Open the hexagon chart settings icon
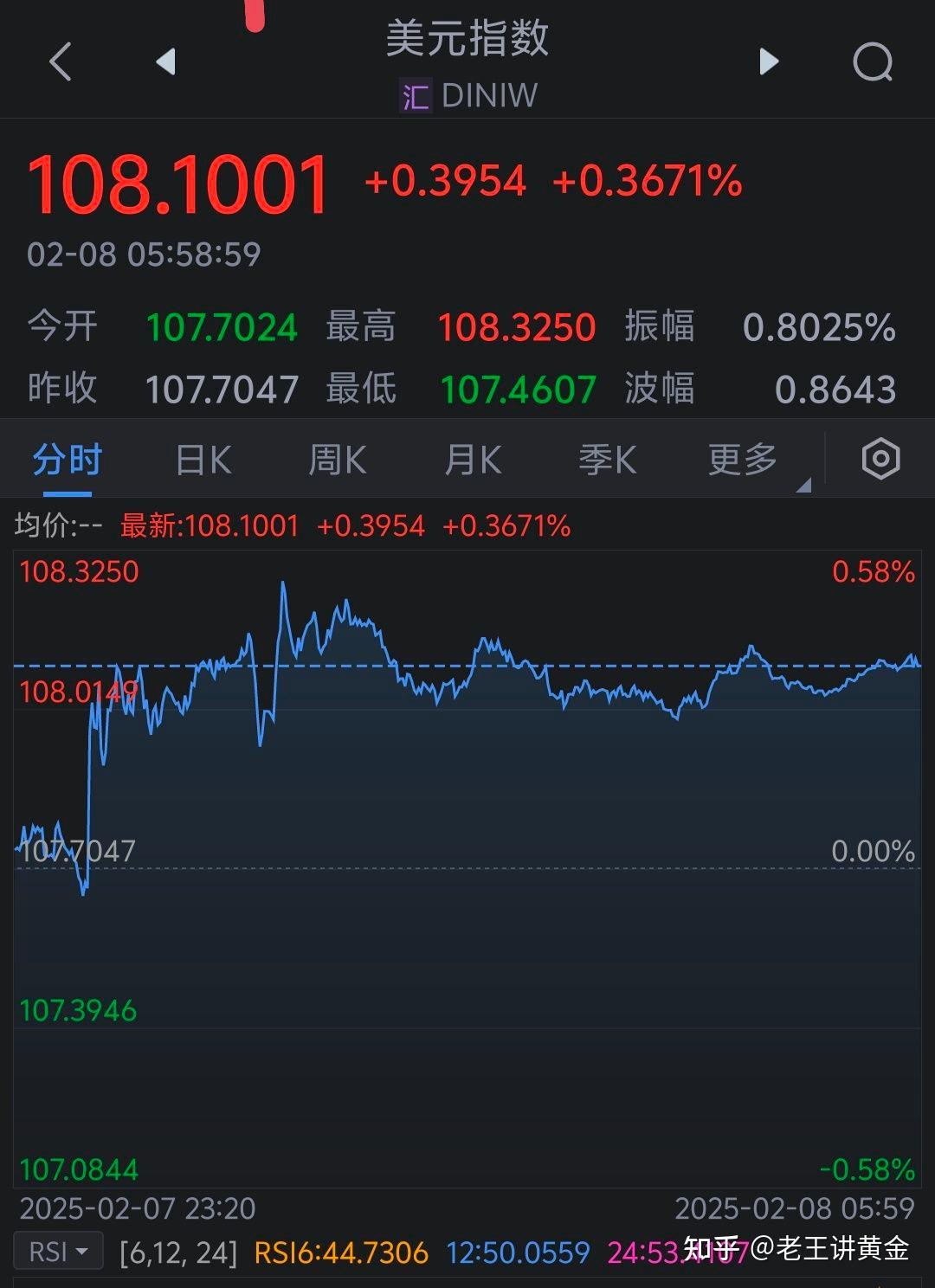Screen dimensions: 935x1288 pos(879,459)
